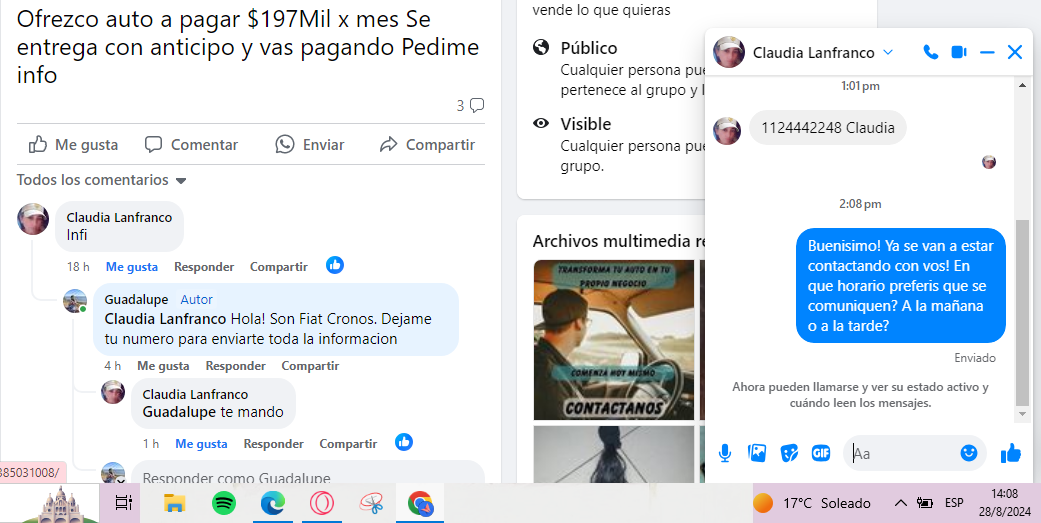Choose a sticker in chat
Viewport: 1041px width, 523px height.
789,453
